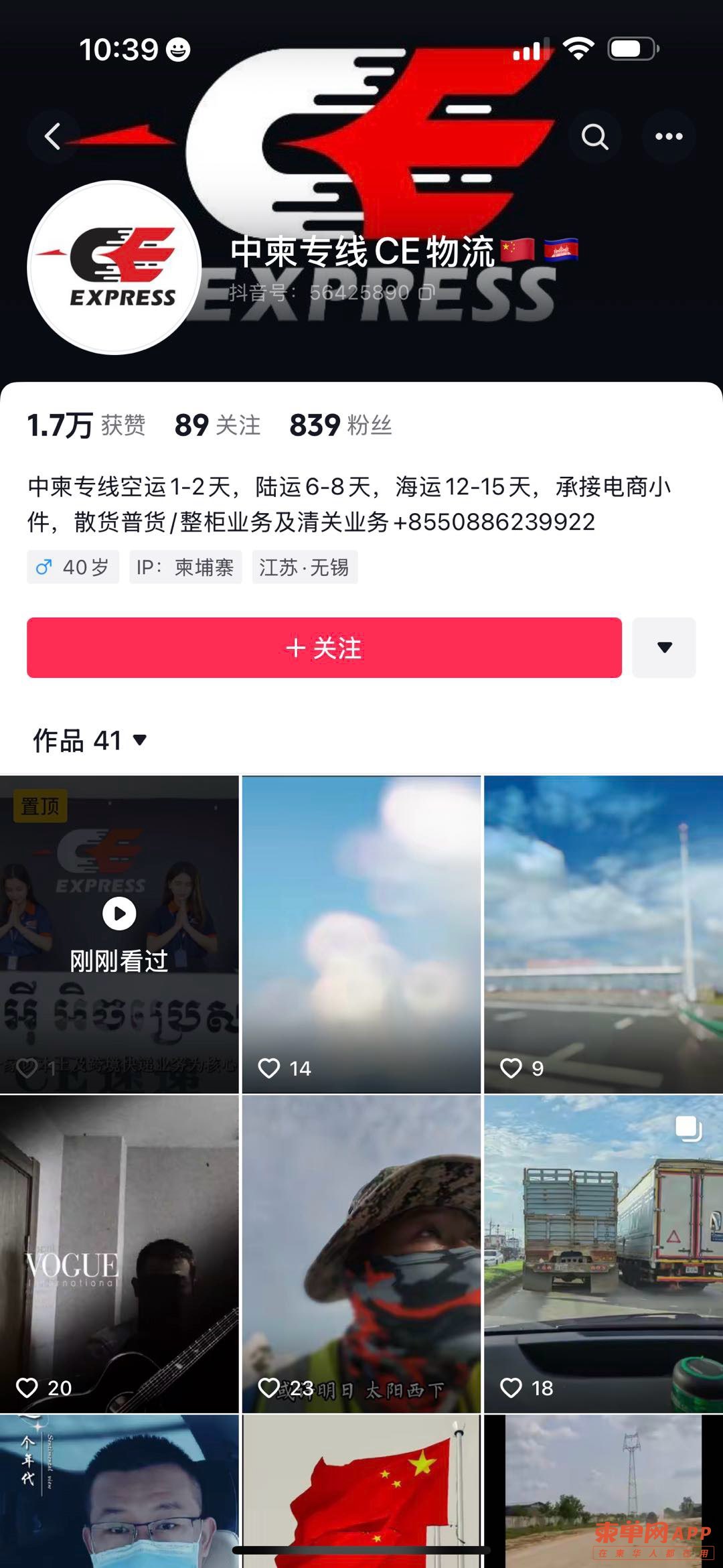This screenshot has width=723, height=1568.
Task: Open the trucks photo post with 18 likes
Action: [603, 1254]
